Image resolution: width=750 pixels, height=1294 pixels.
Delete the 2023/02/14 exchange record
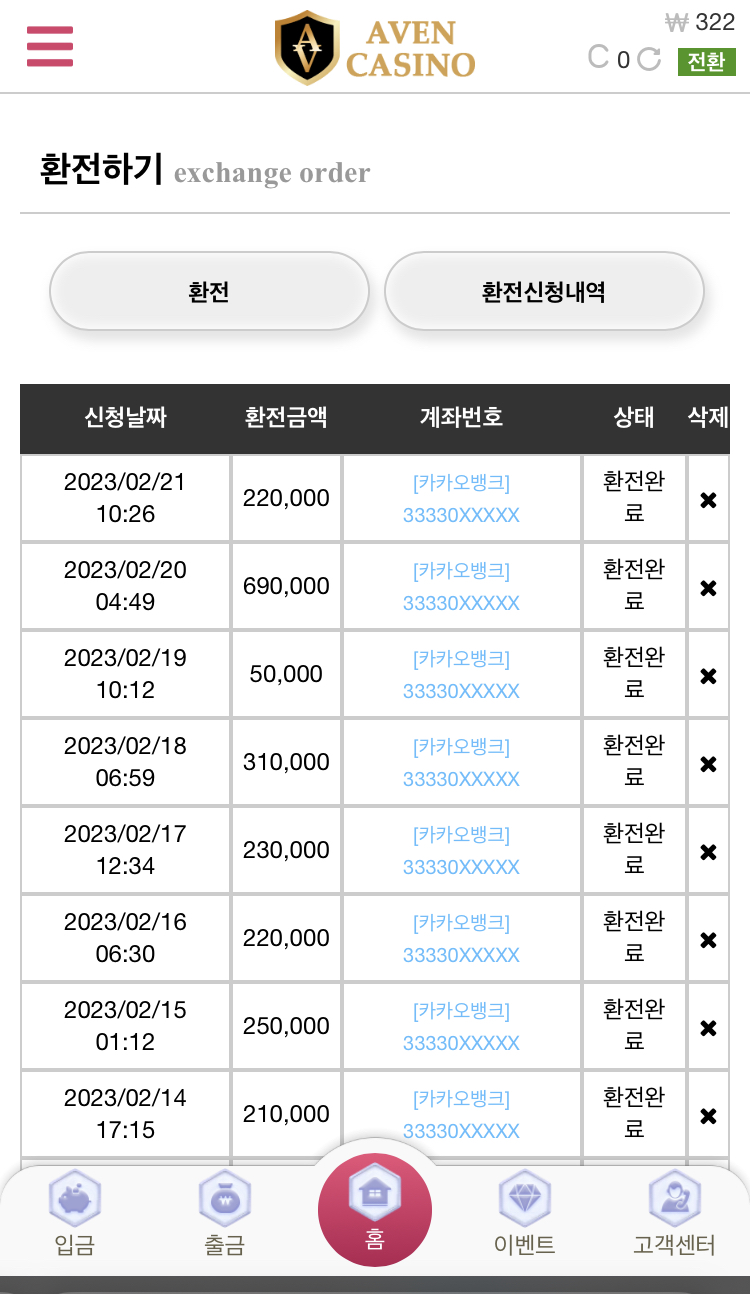coord(708,1116)
